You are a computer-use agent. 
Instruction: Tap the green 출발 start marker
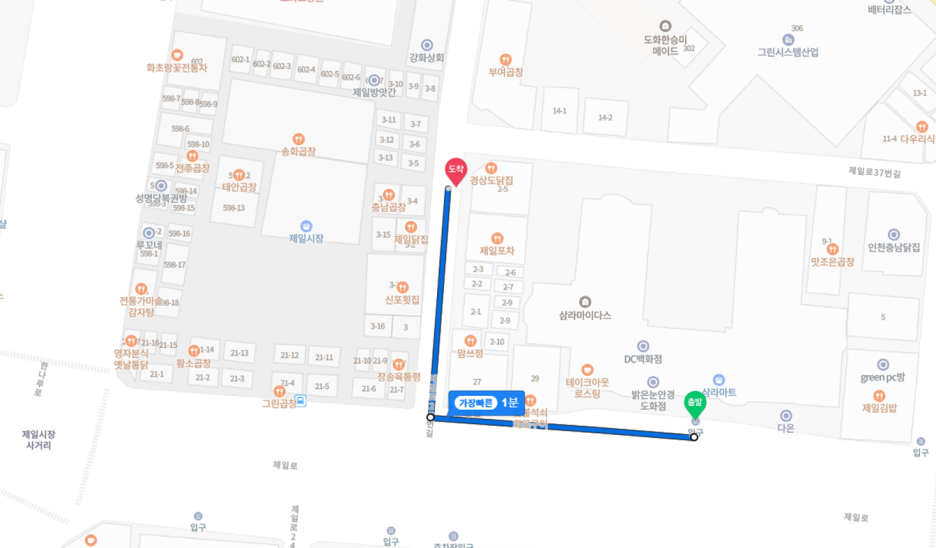(x=694, y=404)
